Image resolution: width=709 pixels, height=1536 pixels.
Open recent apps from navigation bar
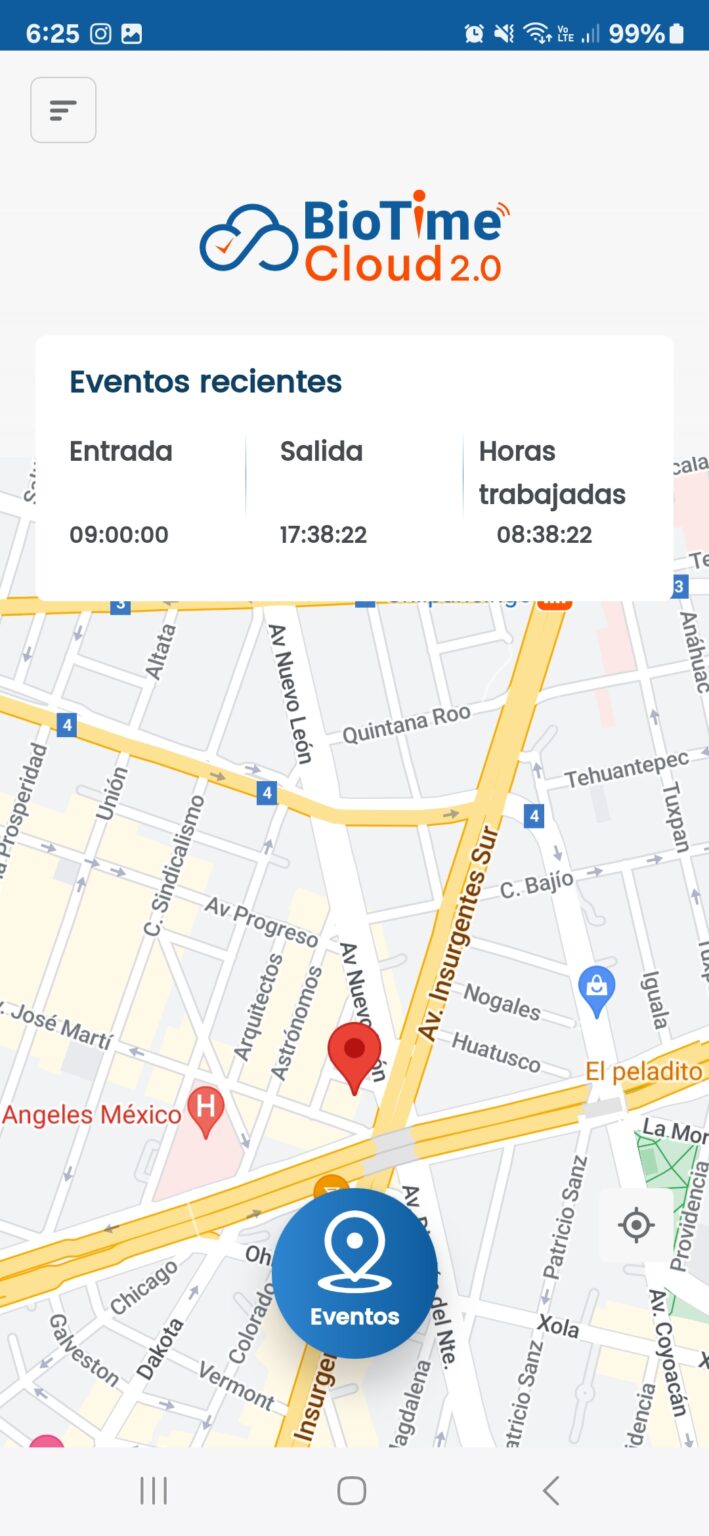pos(154,1491)
